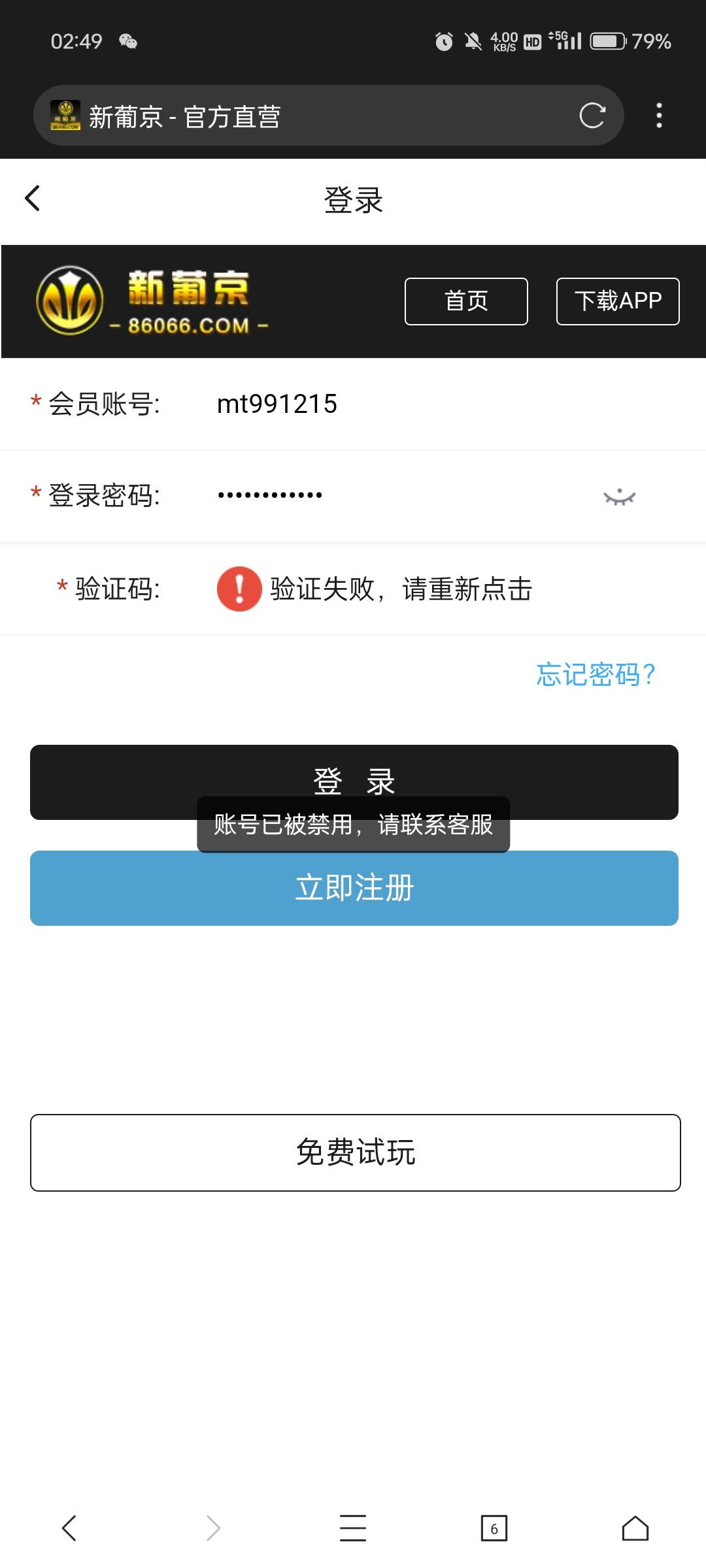The width and height of the screenshot is (706, 1568).
Task: Tap the 下载APP button
Action: pyautogui.click(x=618, y=301)
